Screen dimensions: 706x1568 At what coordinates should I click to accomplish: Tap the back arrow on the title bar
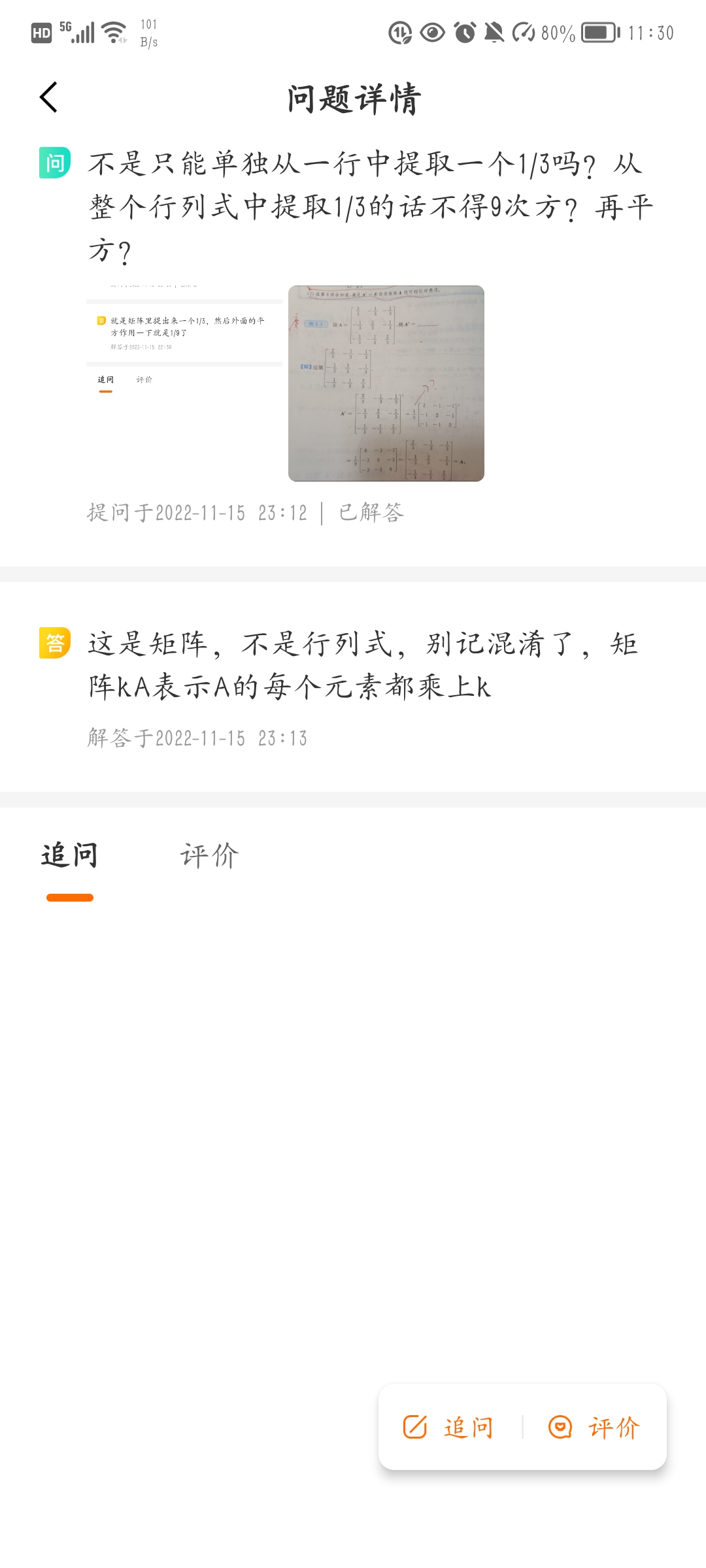[x=47, y=97]
